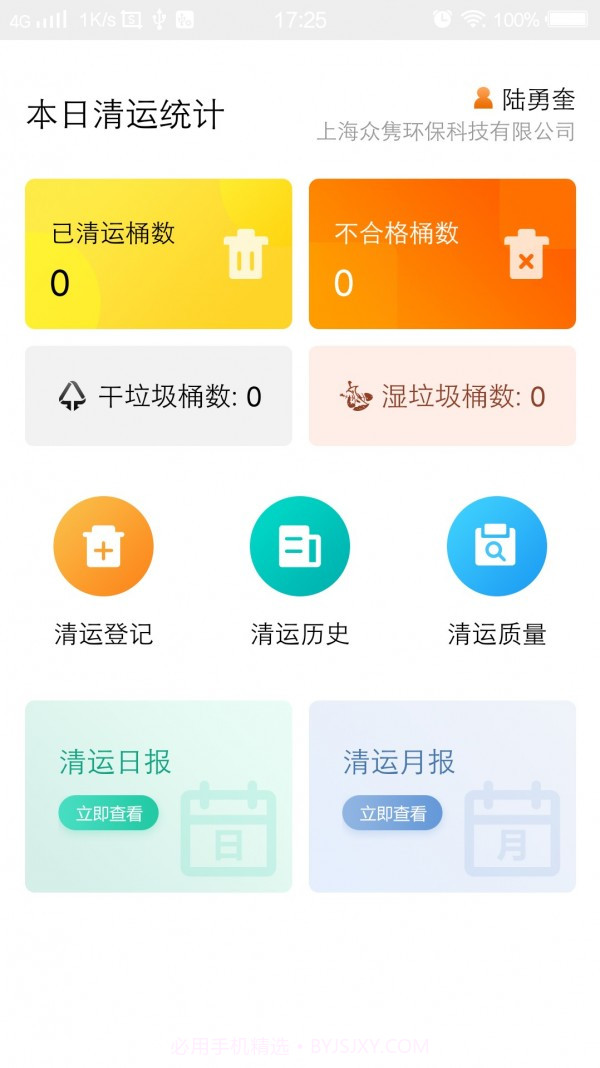Open the 陆勇奎 user profile

(x=525, y=99)
